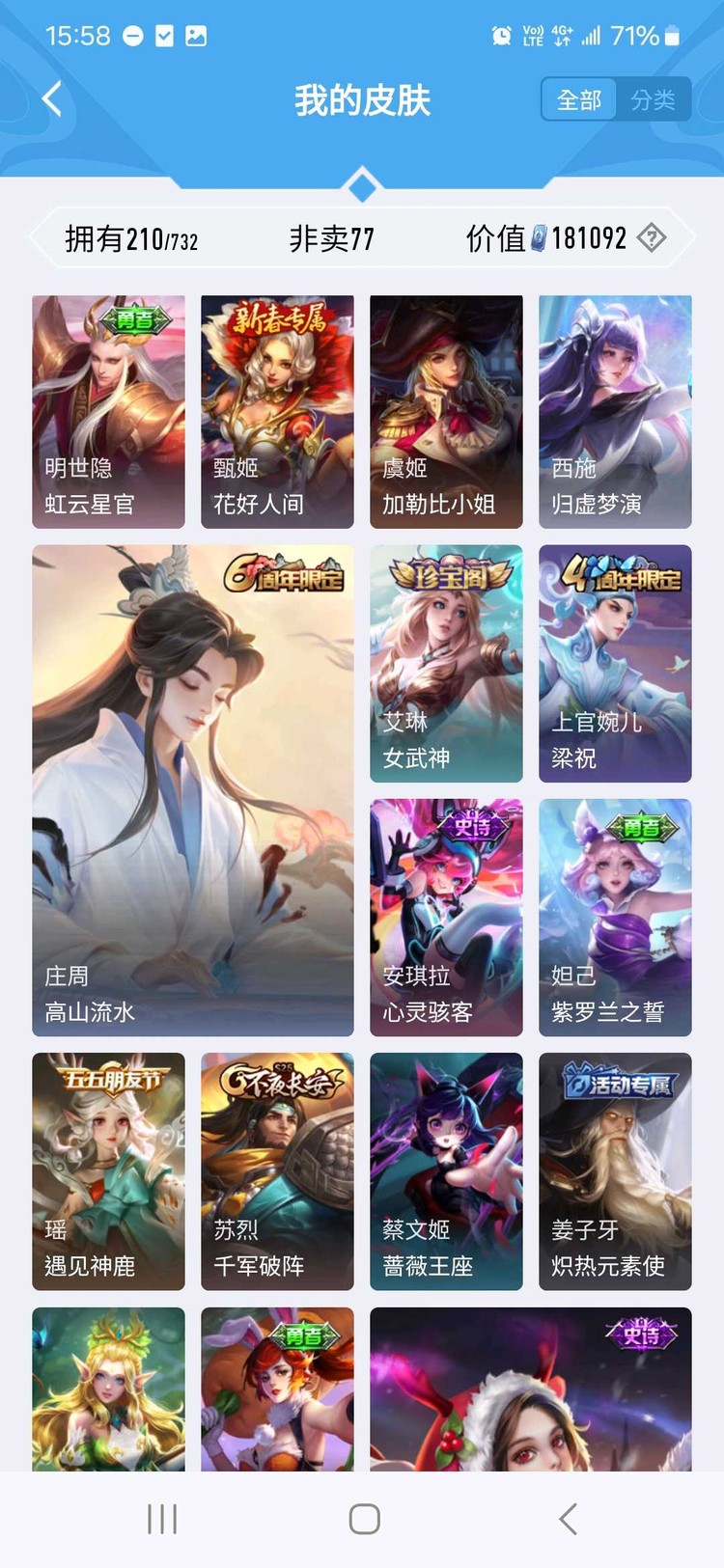This screenshot has height=1568, width=724.
Task: Switch to the 全部 view
Action: click(x=579, y=99)
